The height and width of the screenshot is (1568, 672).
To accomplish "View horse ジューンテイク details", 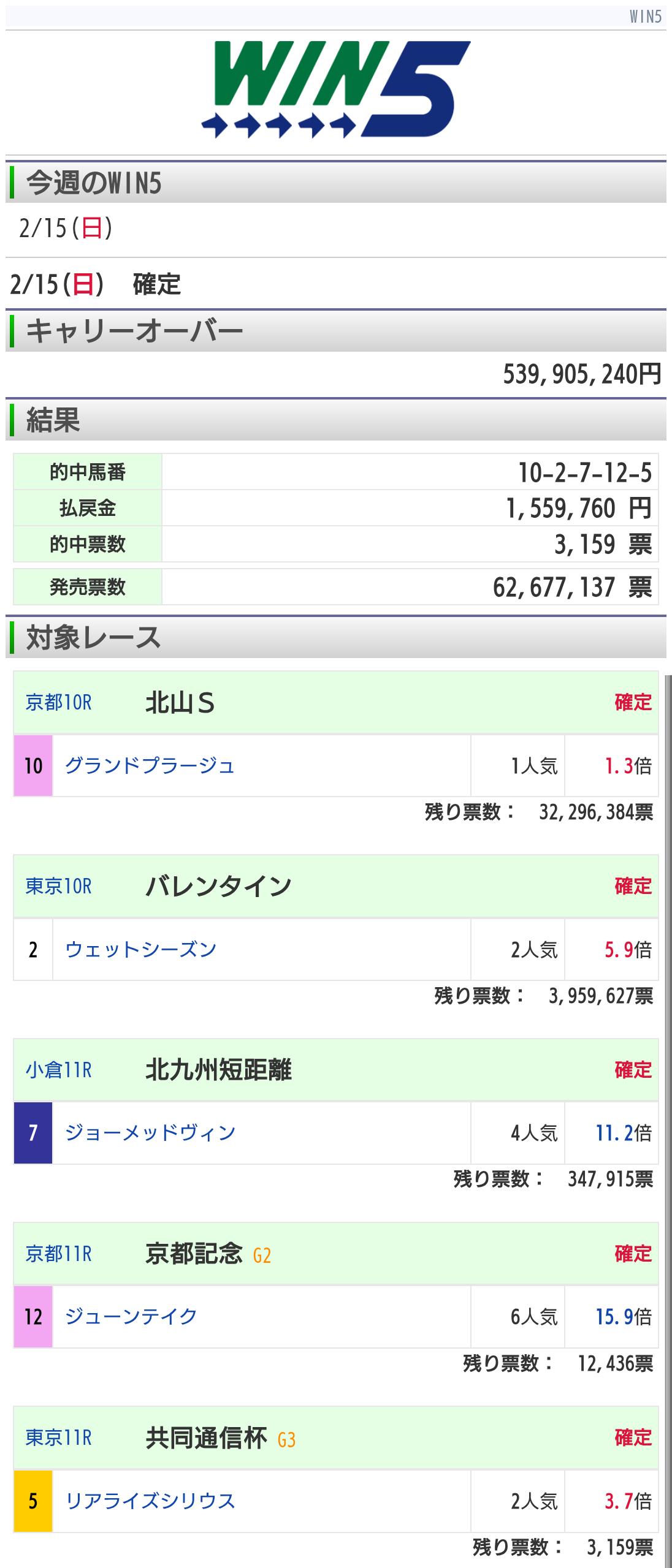I will [x=131, y=1317].
